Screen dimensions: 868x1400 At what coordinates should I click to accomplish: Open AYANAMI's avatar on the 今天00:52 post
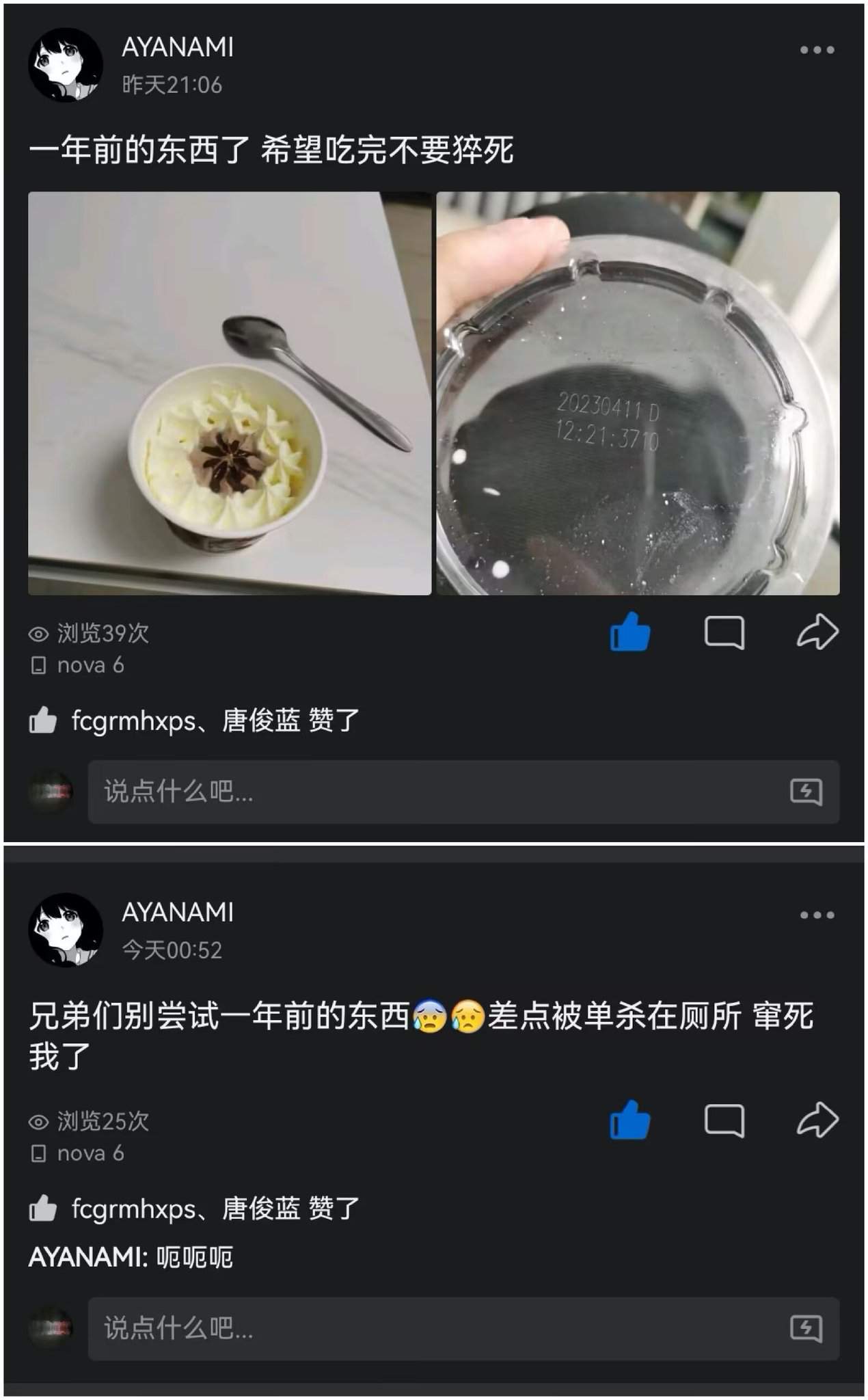[x=66, y=930]
